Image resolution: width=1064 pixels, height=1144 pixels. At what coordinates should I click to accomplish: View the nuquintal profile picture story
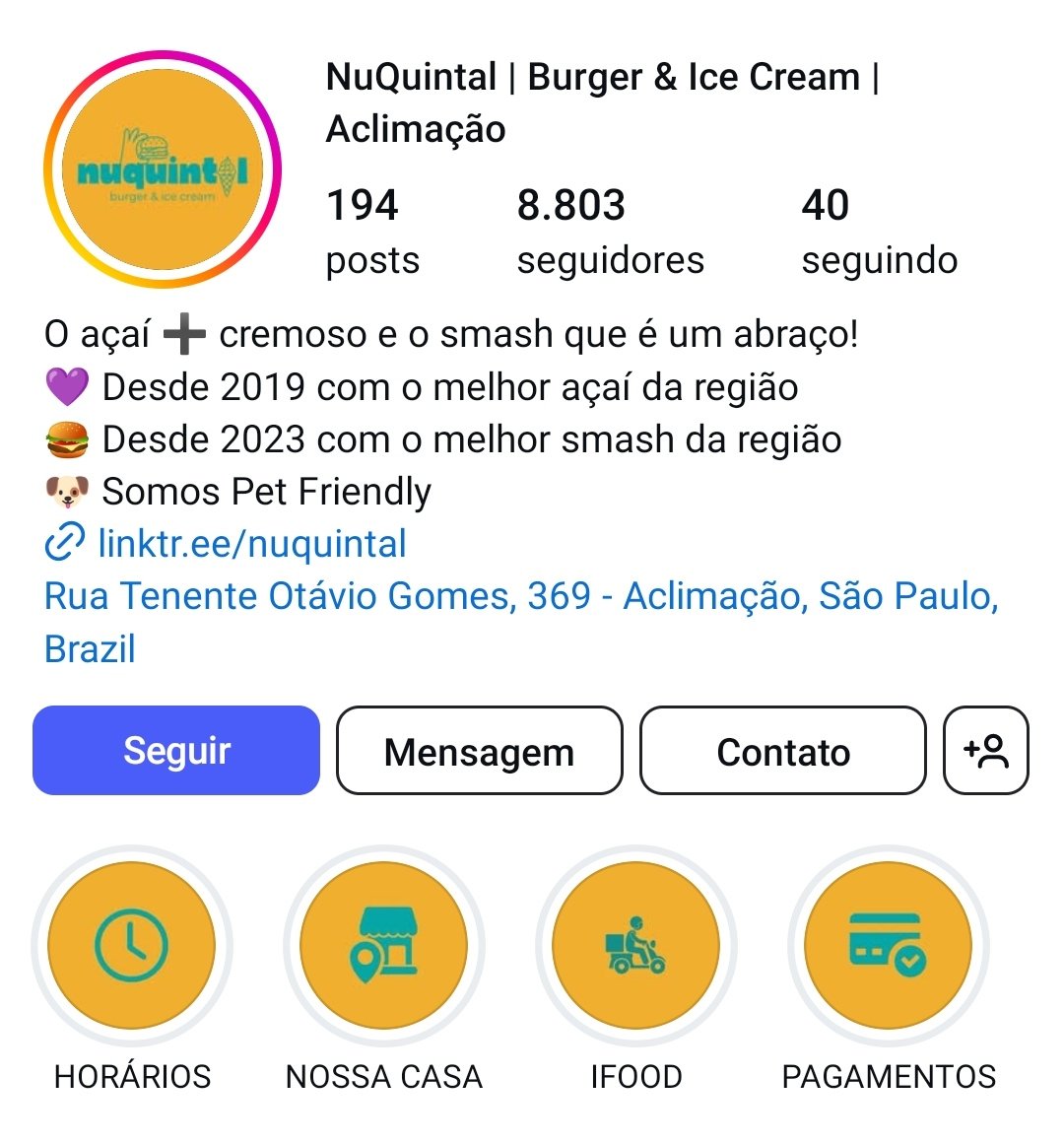[163, 169]
